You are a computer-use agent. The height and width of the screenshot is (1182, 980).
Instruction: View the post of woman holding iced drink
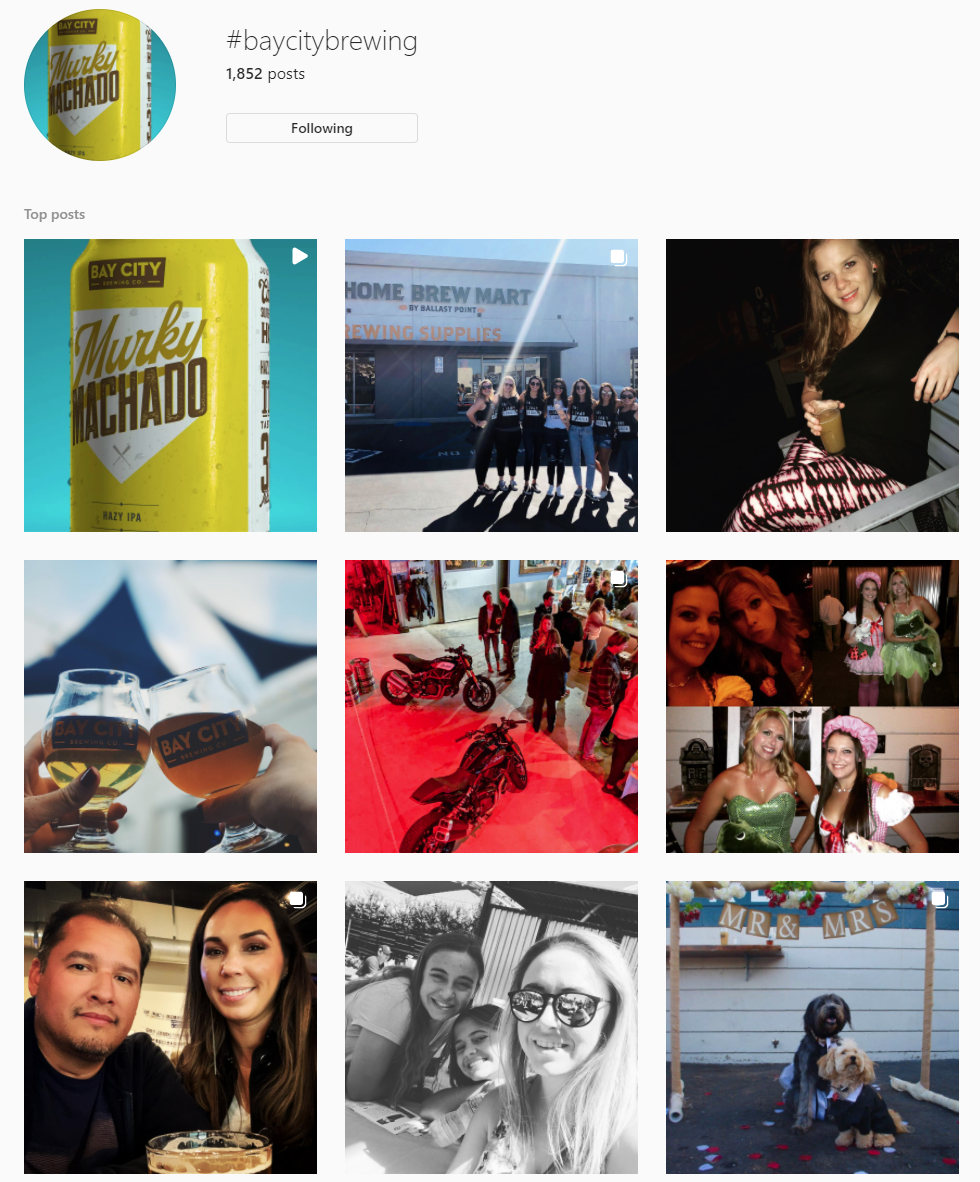[812, 385]
